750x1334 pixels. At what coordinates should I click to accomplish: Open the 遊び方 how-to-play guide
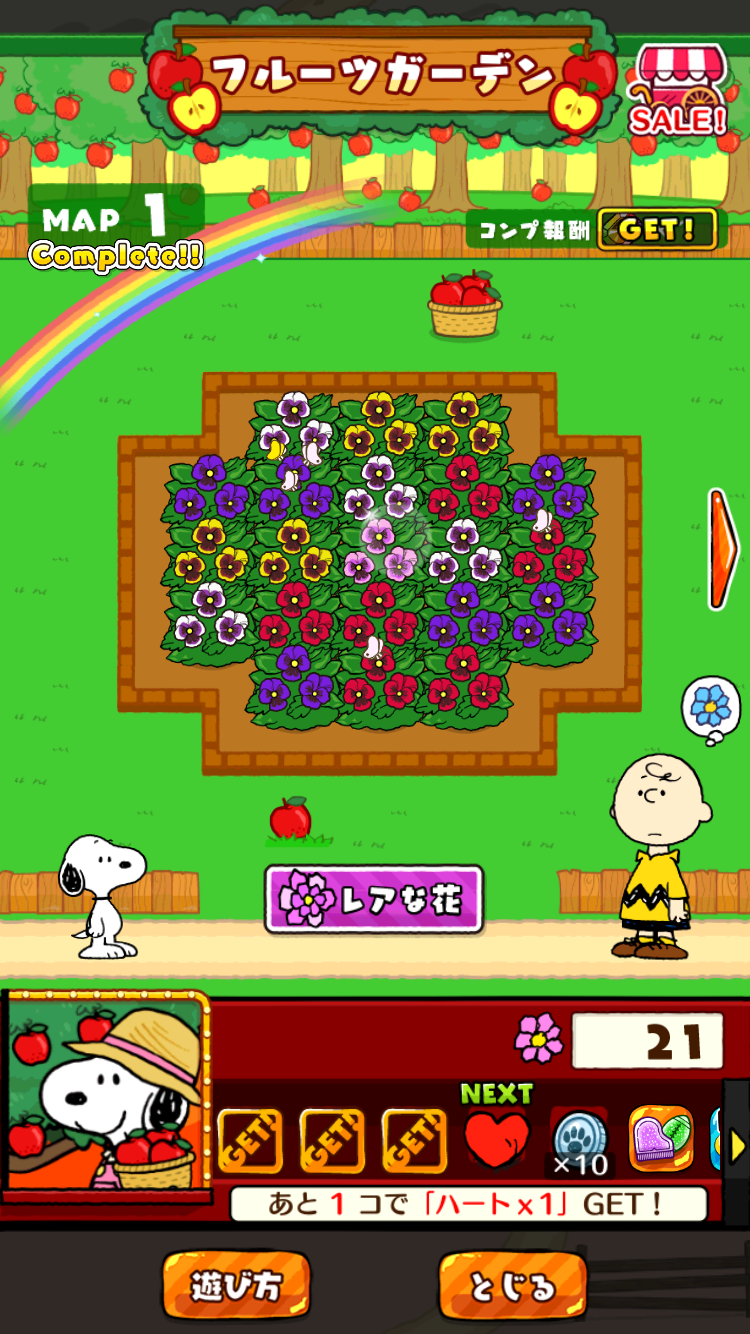pos(236,1286)
